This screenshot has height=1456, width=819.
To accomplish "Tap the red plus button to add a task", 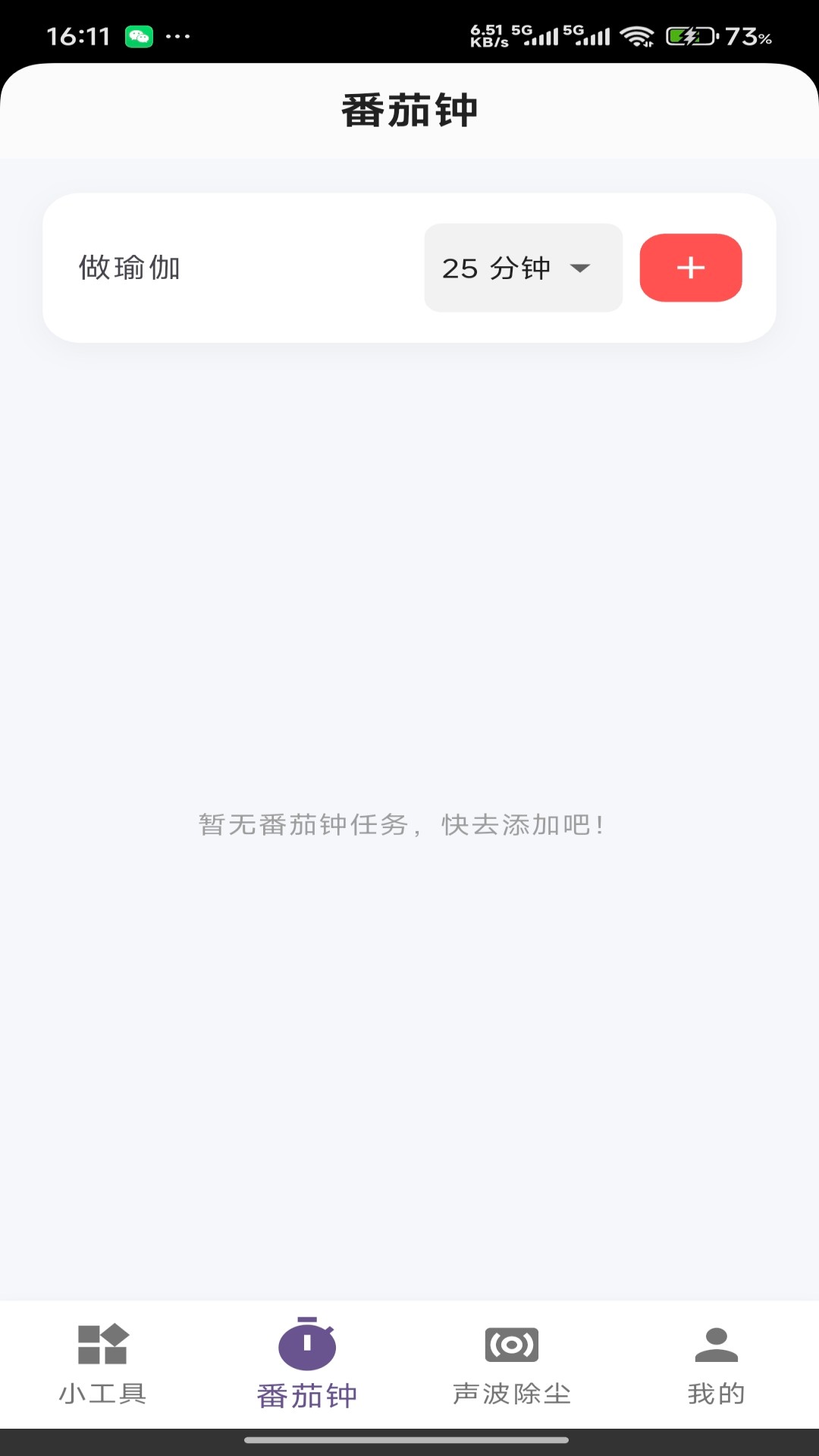I will pyautogui.click(x=690, y=267).
